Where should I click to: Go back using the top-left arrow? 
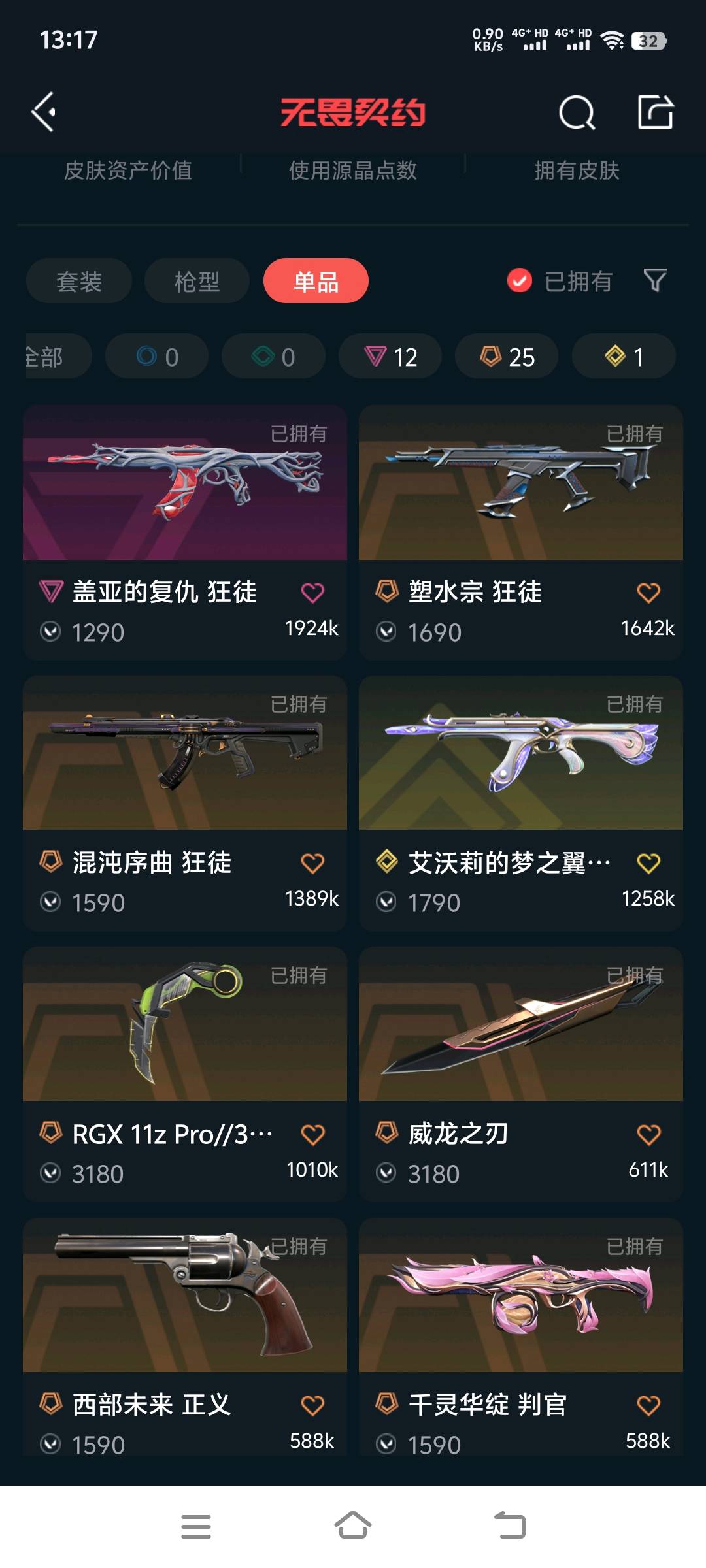pos(43,112)
